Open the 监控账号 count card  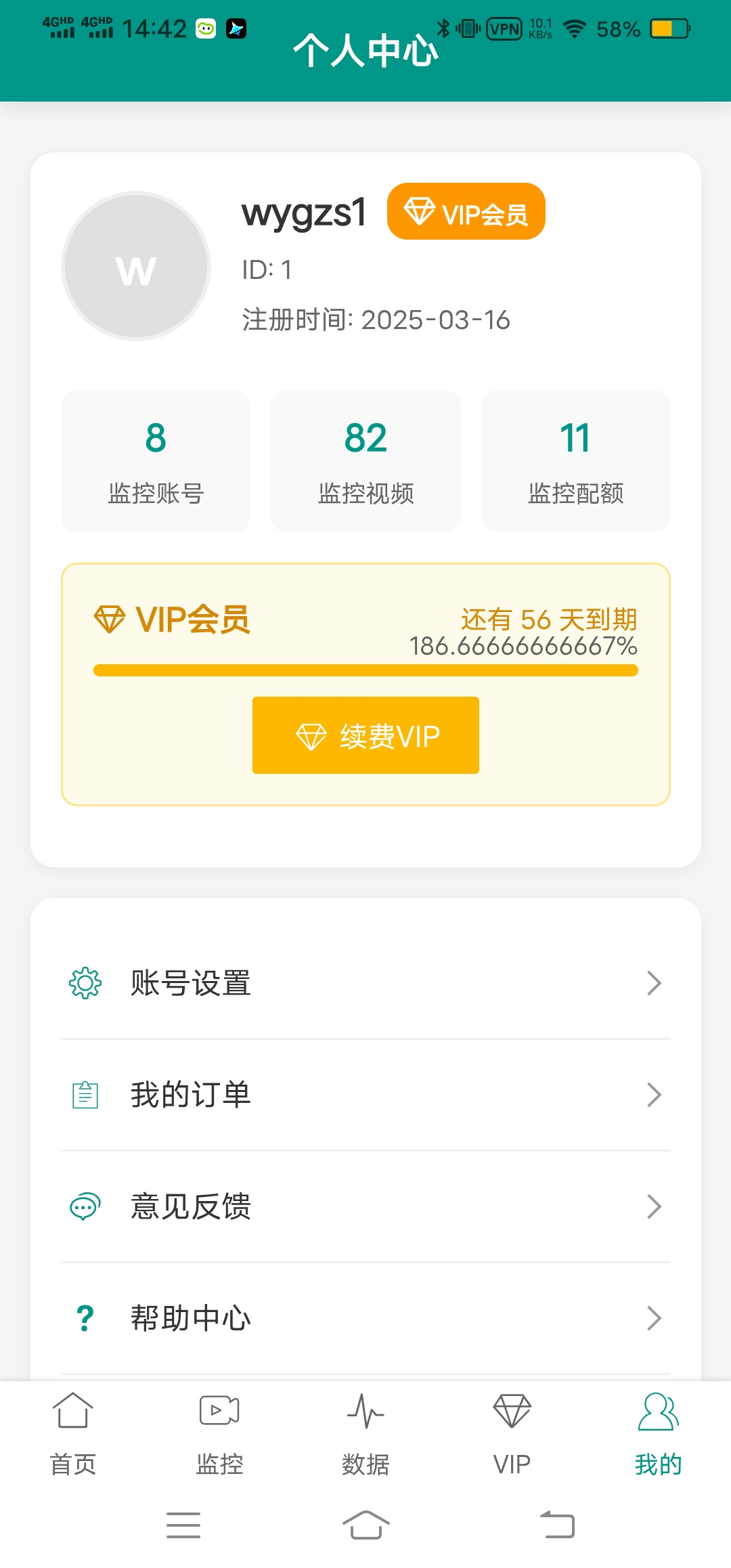(x=156, y=460)
